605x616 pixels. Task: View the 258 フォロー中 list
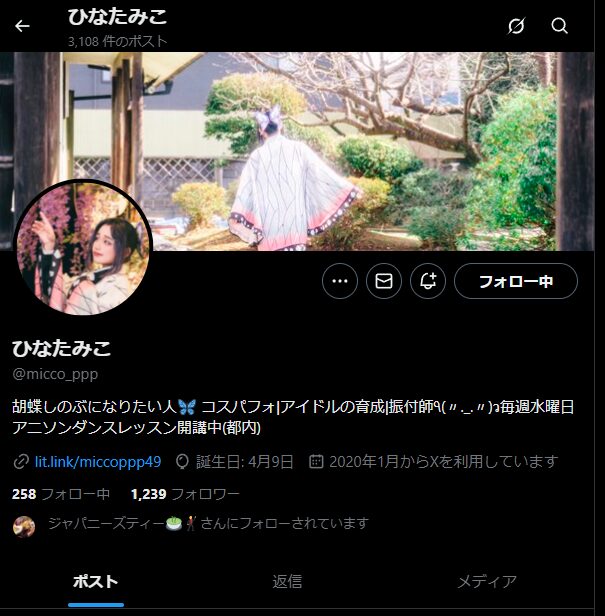click(61, 493)
